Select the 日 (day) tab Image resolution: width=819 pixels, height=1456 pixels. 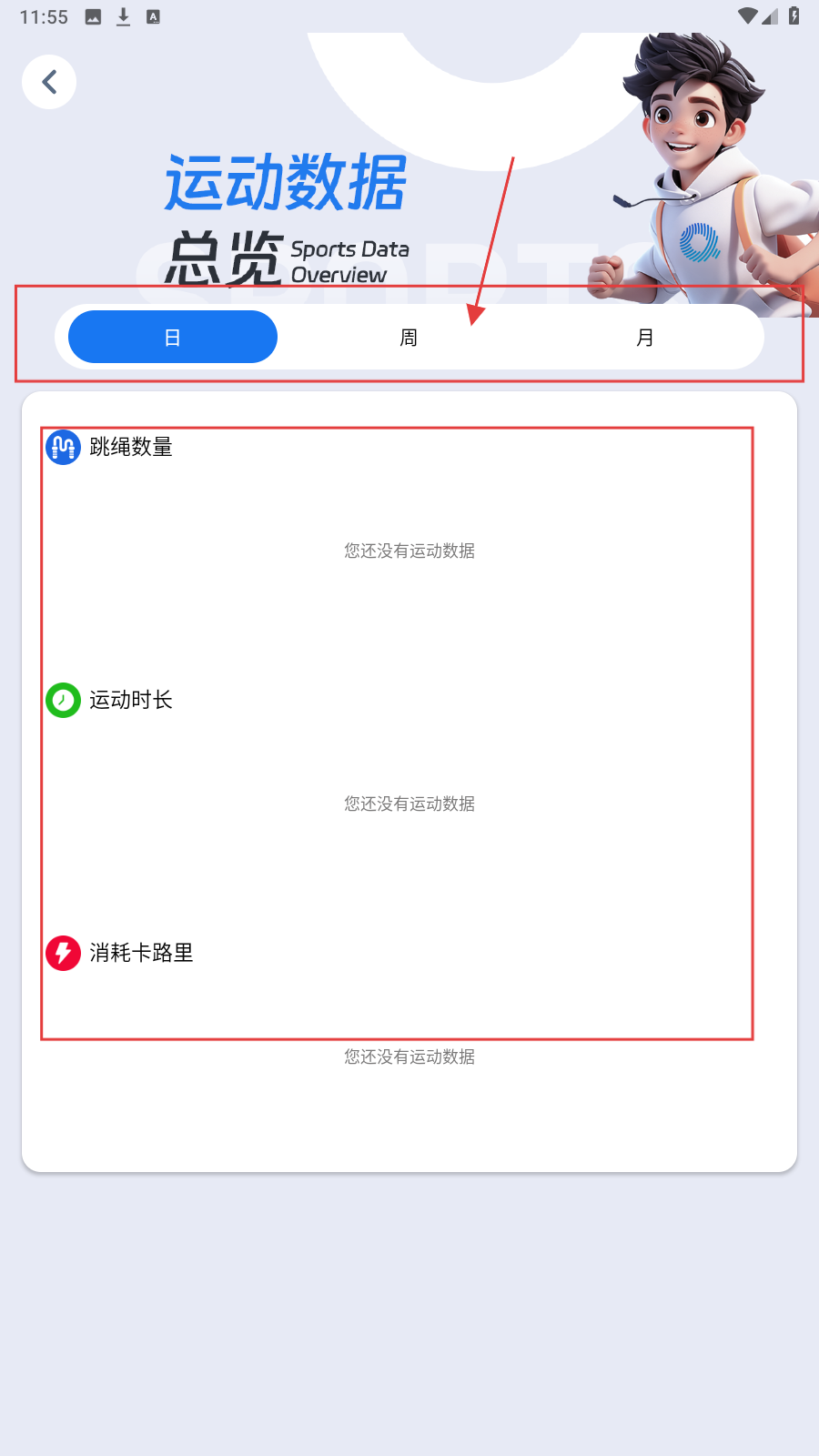pos(173,338)
